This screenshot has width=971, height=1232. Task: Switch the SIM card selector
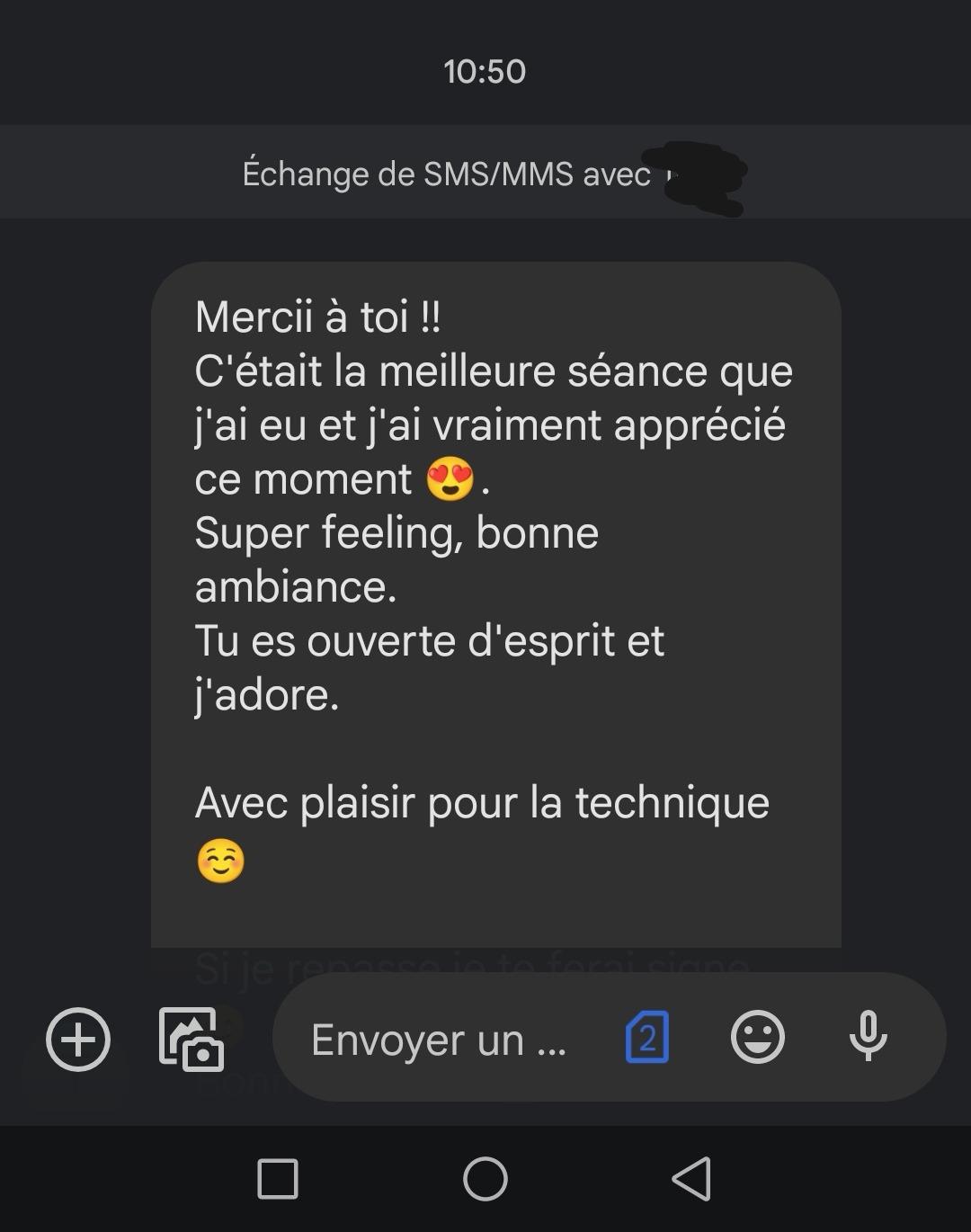click(x=647, y=1038)
